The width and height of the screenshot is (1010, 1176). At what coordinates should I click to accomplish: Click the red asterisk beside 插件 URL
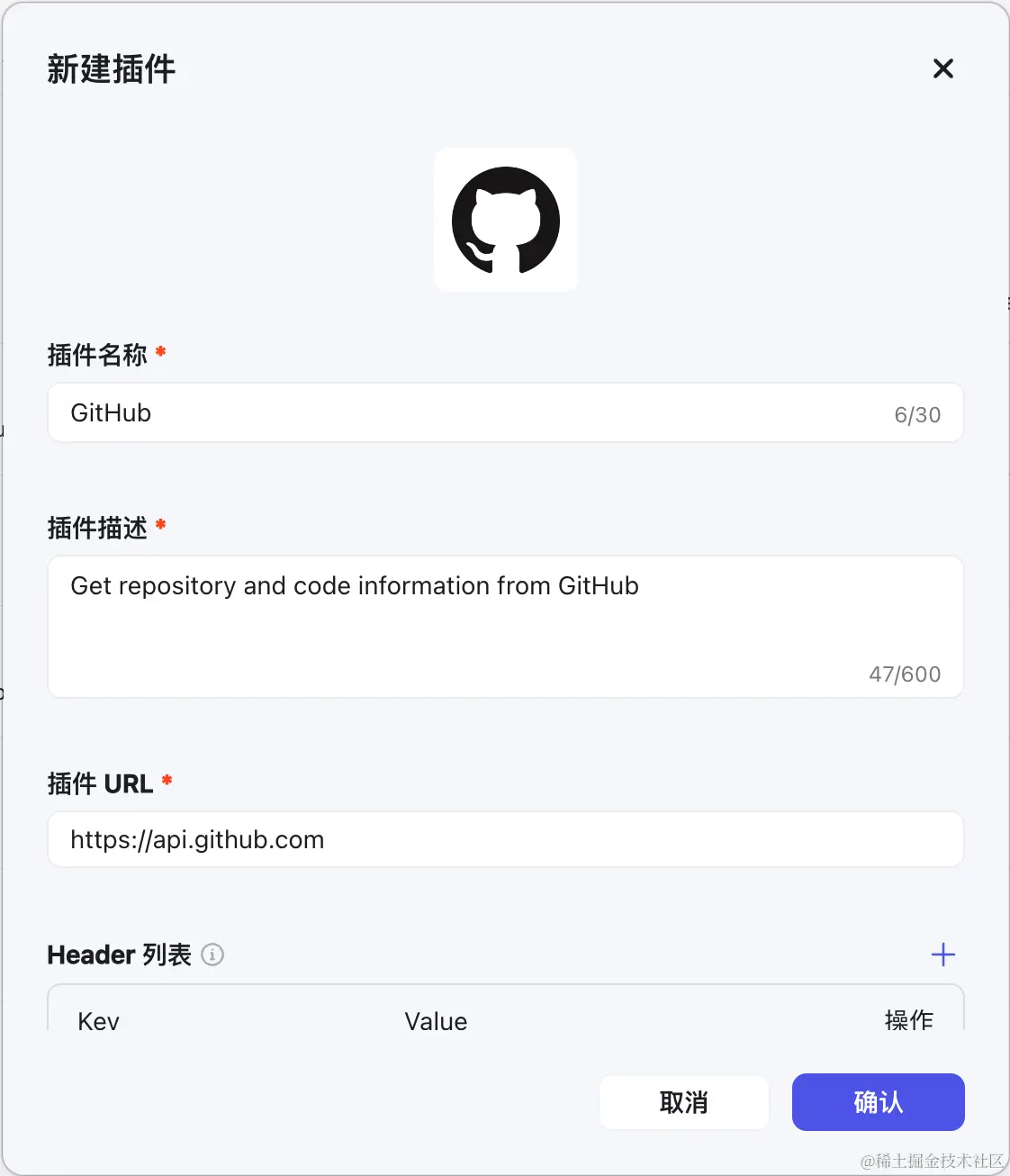coord(167,780)
